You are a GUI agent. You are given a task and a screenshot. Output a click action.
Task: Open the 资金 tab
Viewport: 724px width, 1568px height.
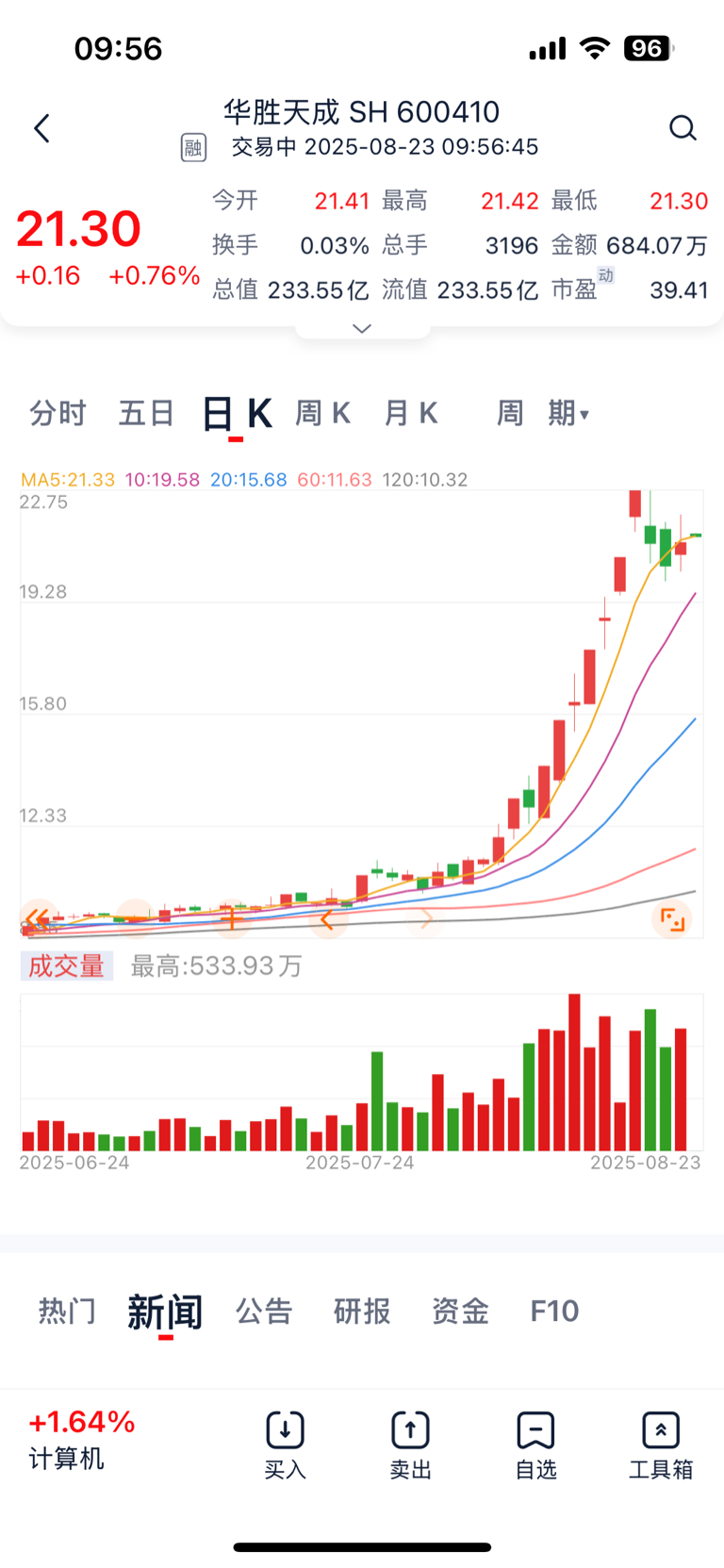460,1311
